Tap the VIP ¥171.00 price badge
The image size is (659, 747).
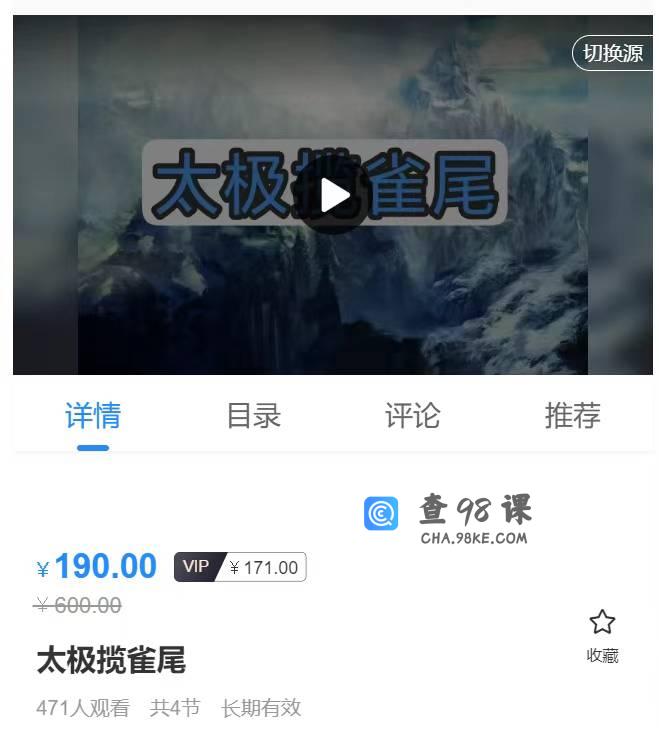(x=240, y=567)
